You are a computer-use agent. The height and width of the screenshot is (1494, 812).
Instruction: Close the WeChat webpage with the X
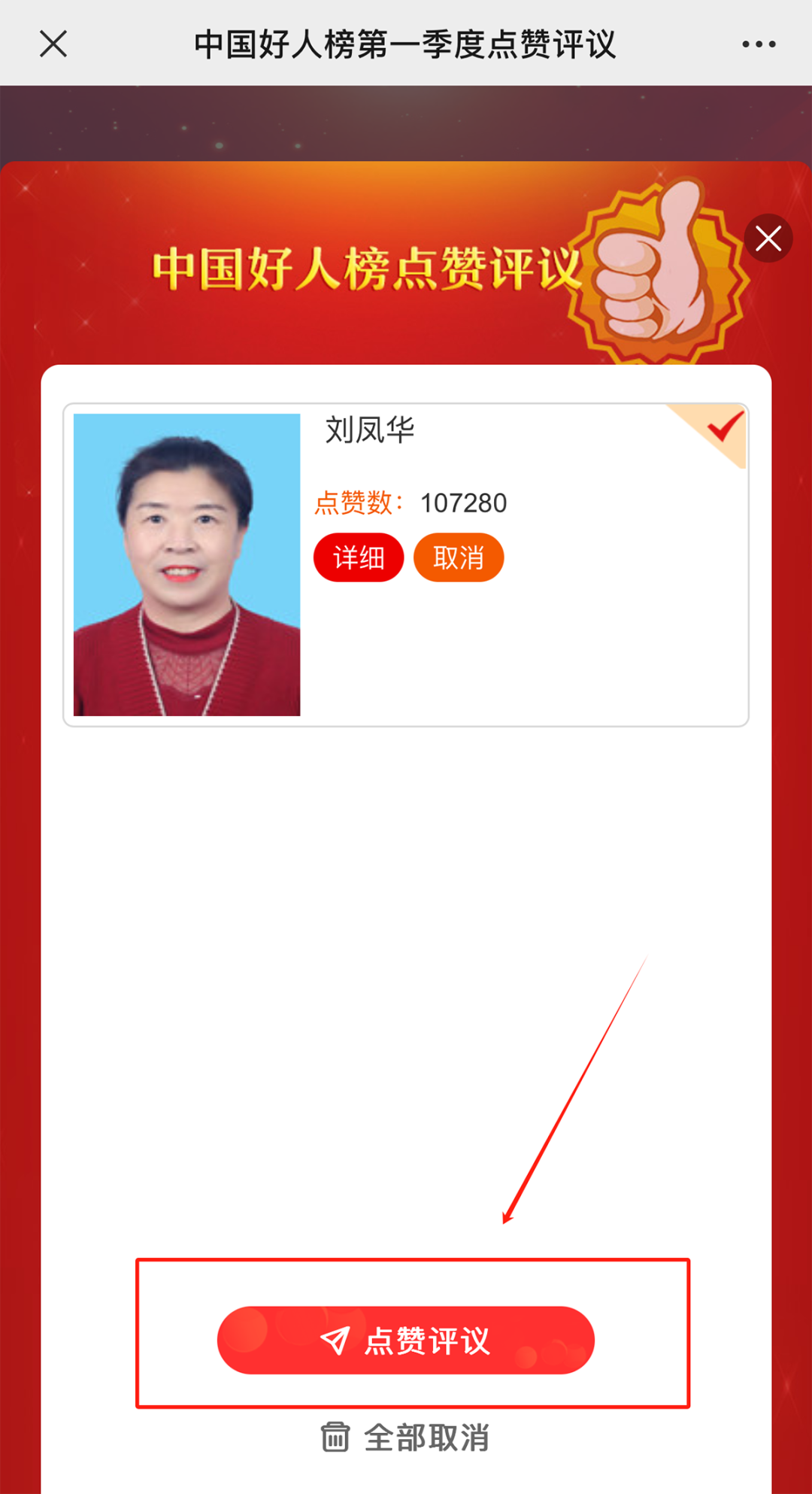pyautogui.click(x=53, y=44)
